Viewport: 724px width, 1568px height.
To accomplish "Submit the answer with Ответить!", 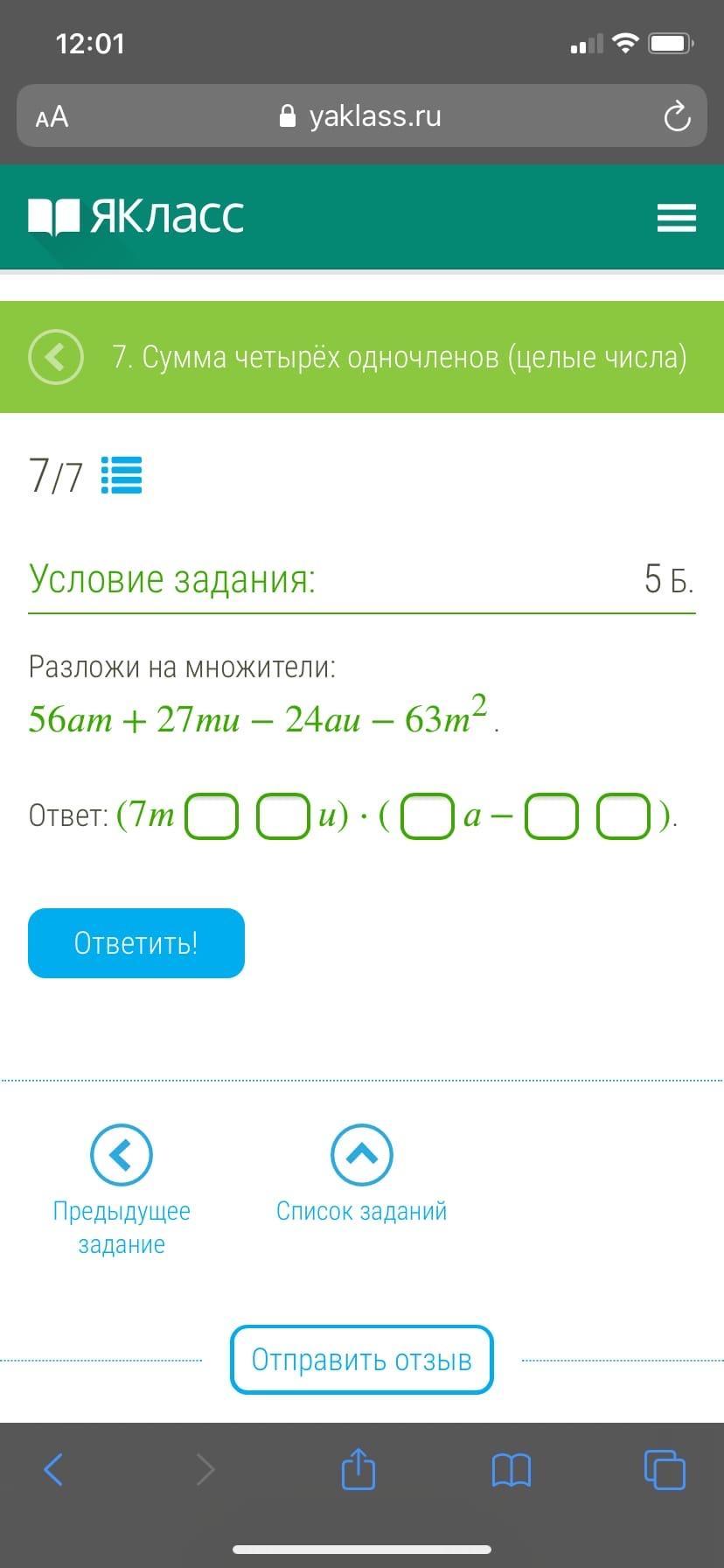I will pyautogui.click(x=136, y=942).
